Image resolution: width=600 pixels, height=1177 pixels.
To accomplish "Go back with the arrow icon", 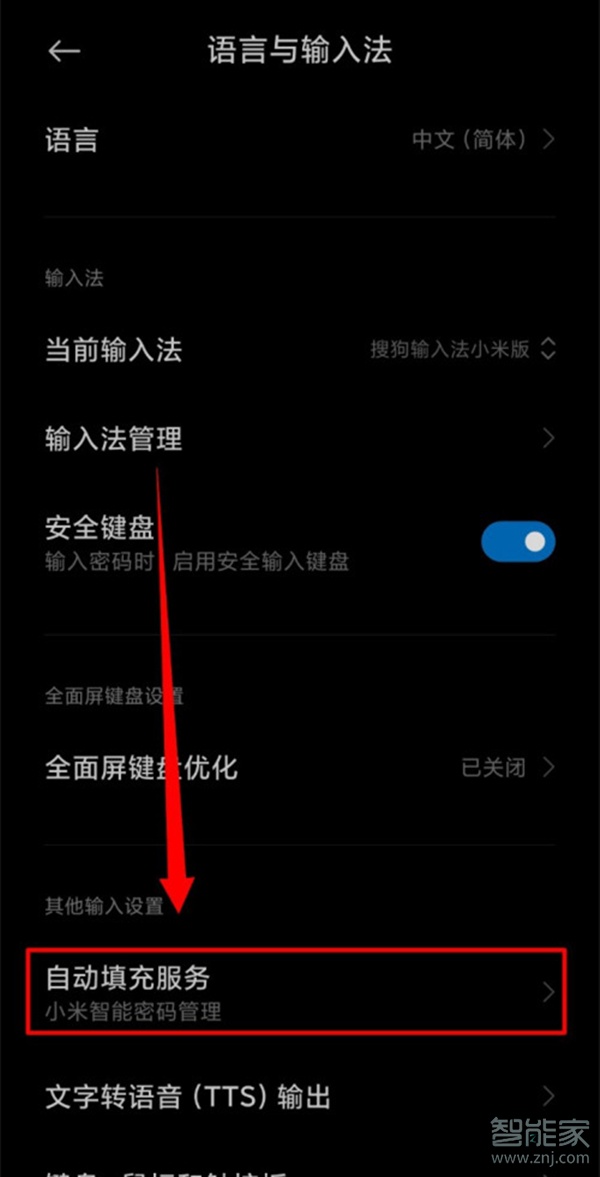I will click(64, 52).
